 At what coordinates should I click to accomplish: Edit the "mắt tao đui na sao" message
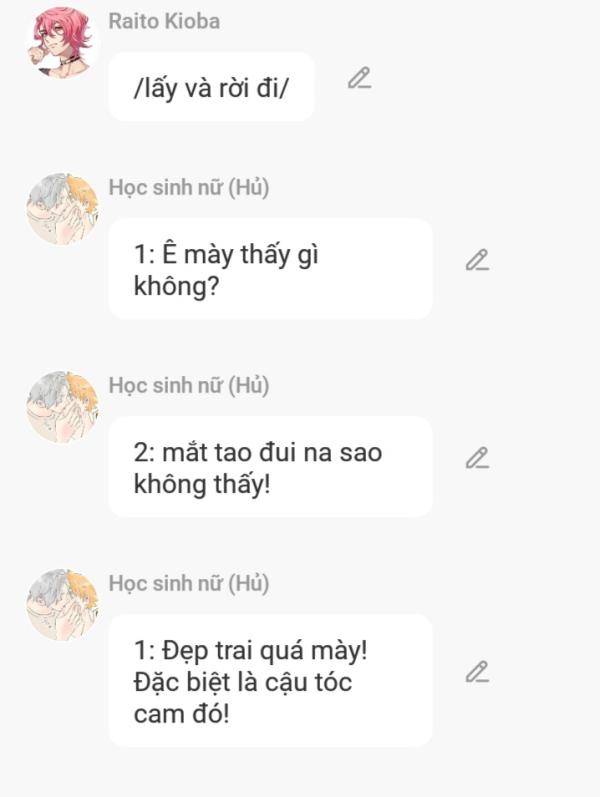pyautogui.click(x=477, y=458)
